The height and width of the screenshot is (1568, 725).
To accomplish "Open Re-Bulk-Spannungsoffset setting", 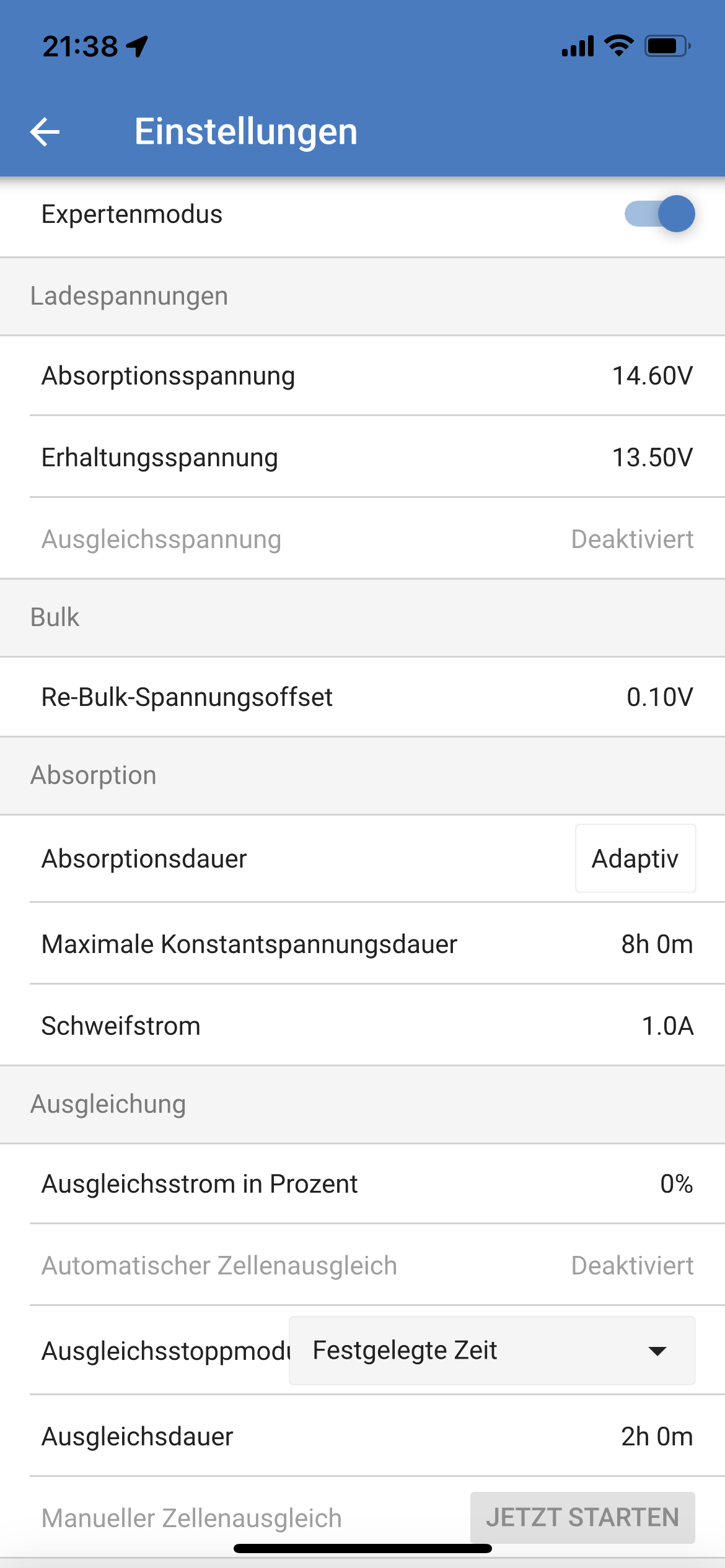I will point(362,697).
